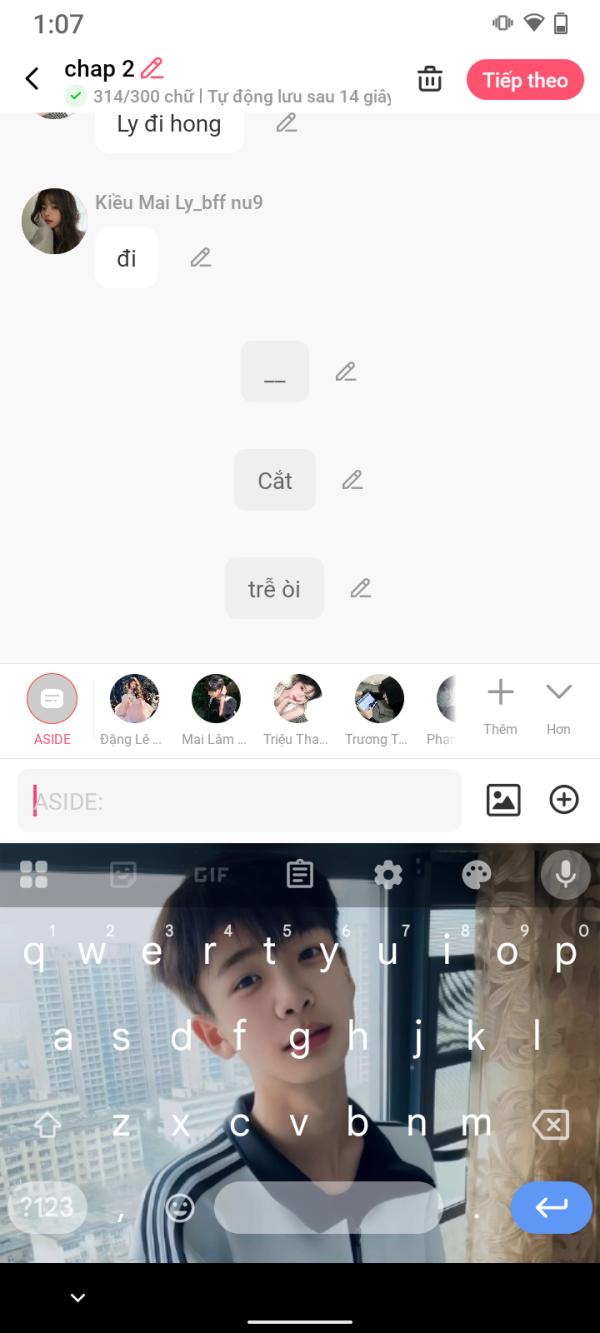
Task: Focus the ASIDE text input field
Action: pos(239,800)
